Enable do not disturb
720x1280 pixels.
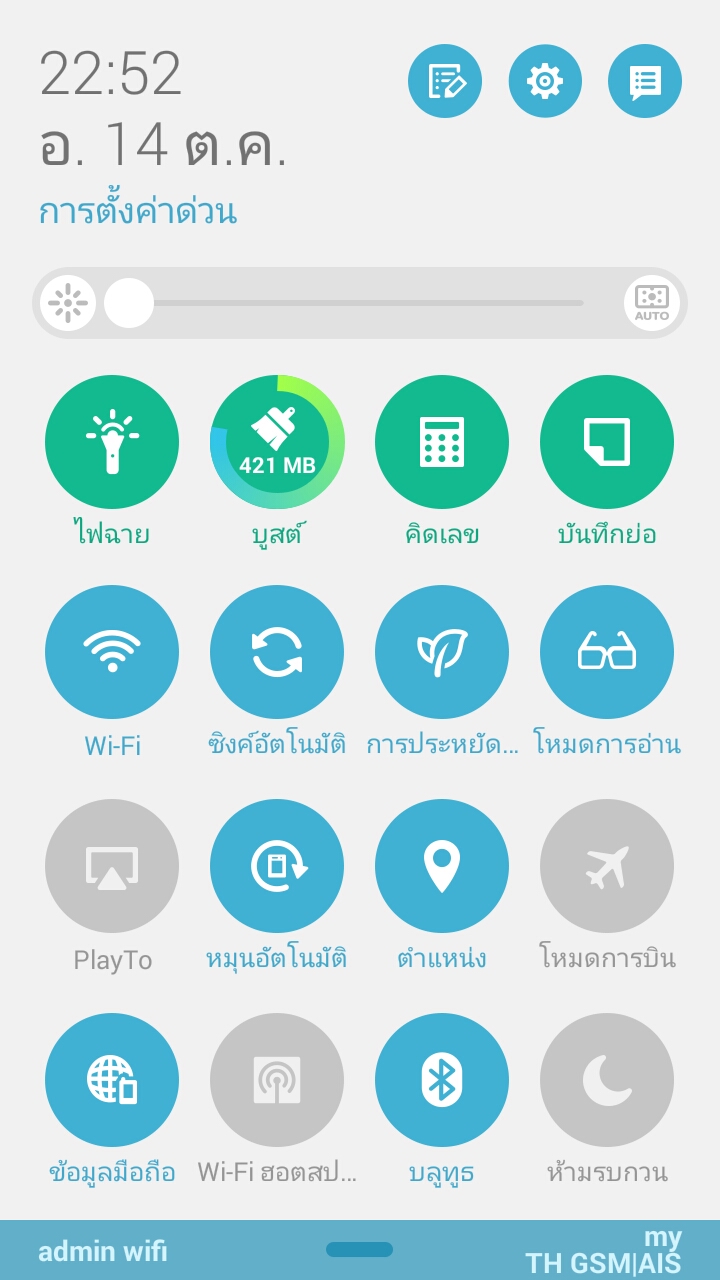coord(607,1080)
